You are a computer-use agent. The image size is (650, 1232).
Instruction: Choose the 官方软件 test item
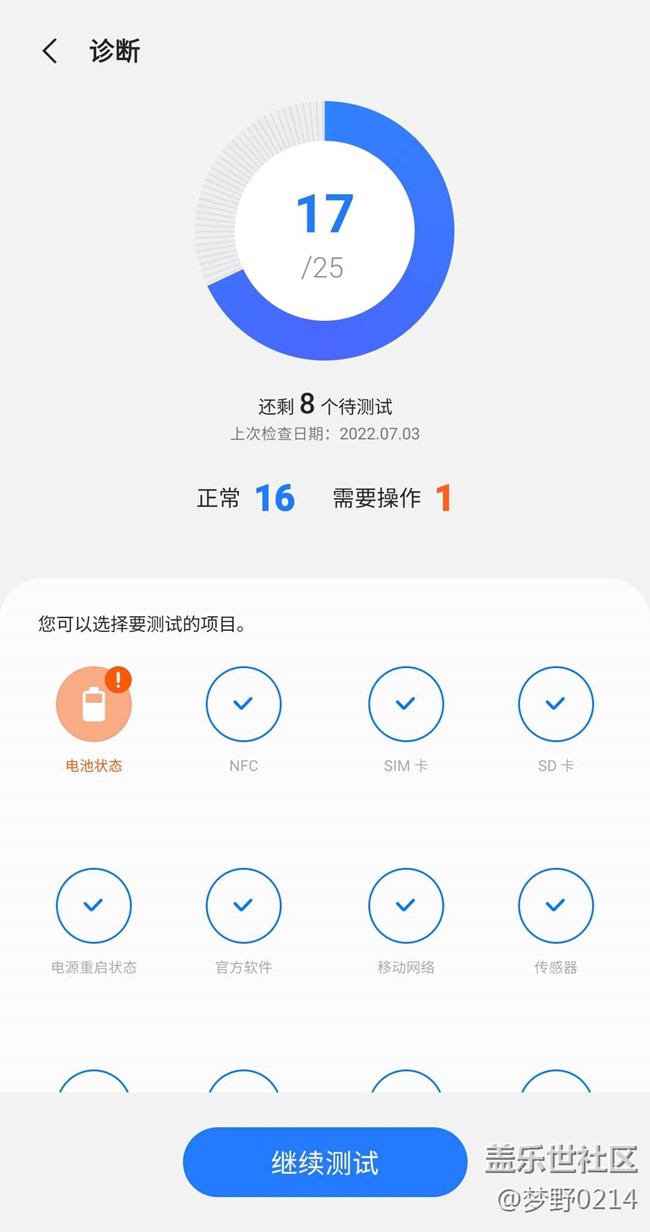pyautogui.click(x=243, y=906)
